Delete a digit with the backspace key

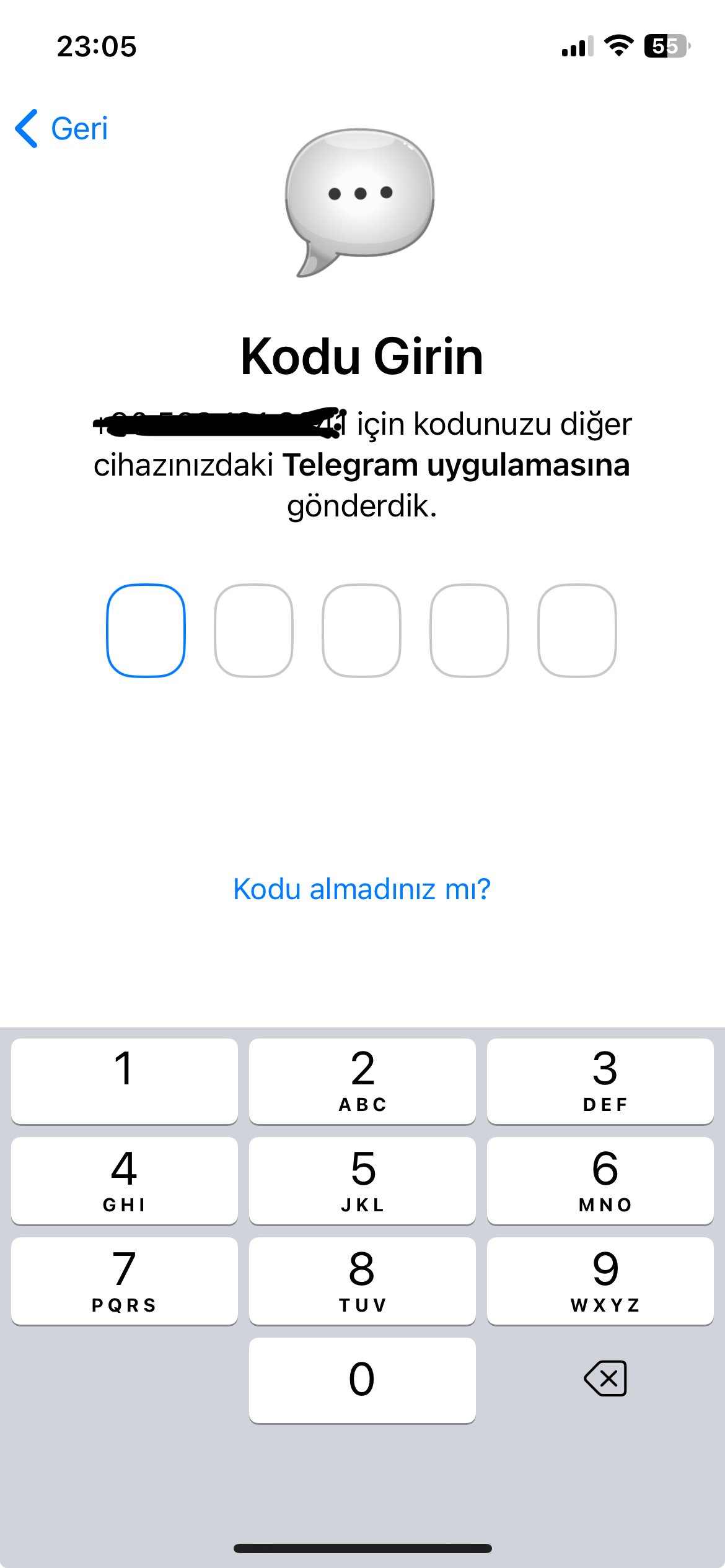(605, 1379)
